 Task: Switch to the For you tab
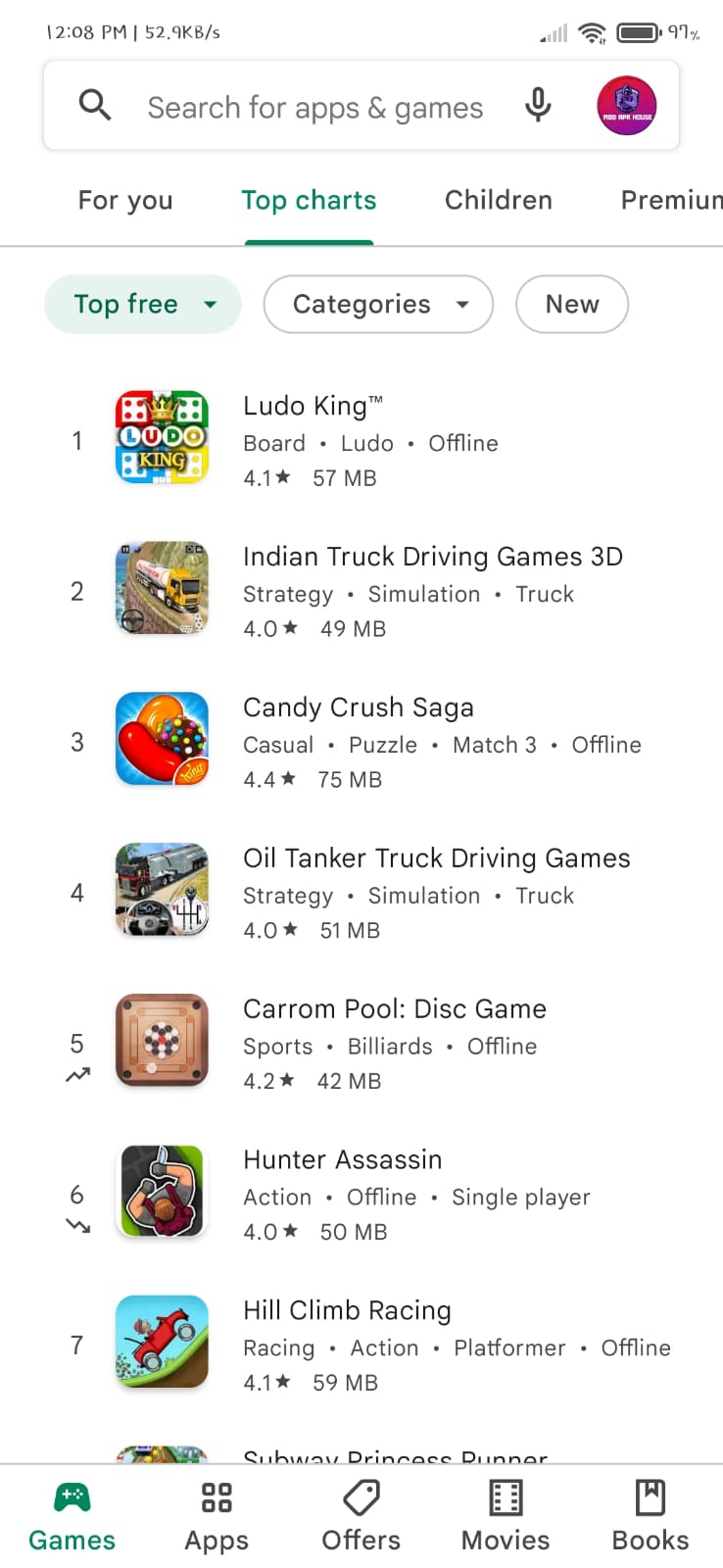[124, 200]
